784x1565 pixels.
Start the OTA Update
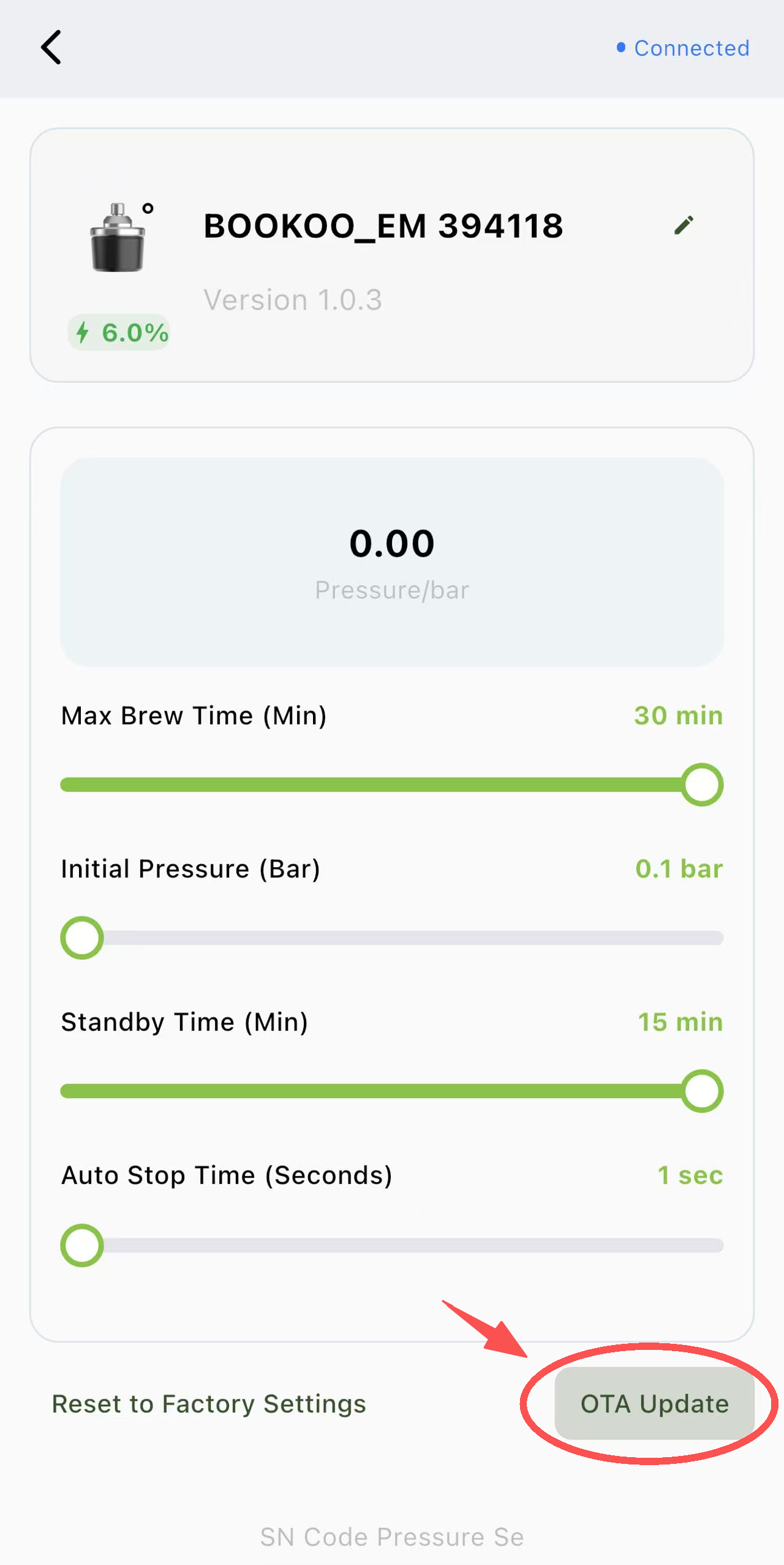pyautogui.click(x=654, y=1404)
